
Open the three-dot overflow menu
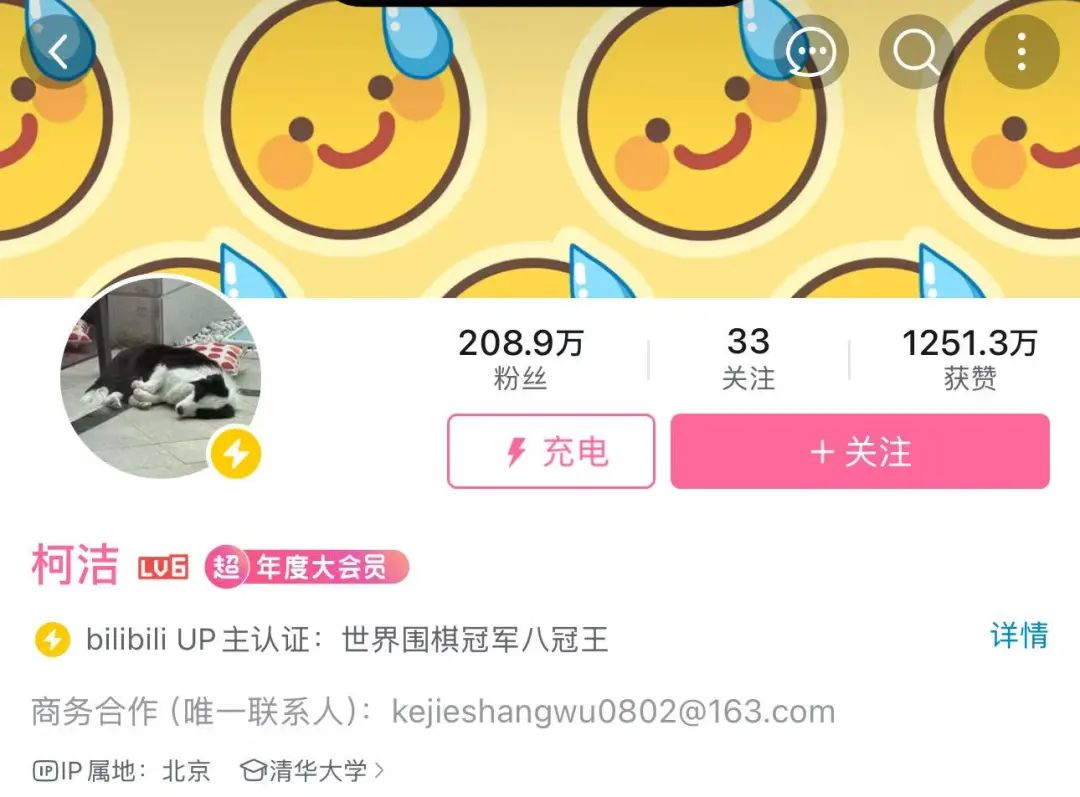tap(1021, 51)
